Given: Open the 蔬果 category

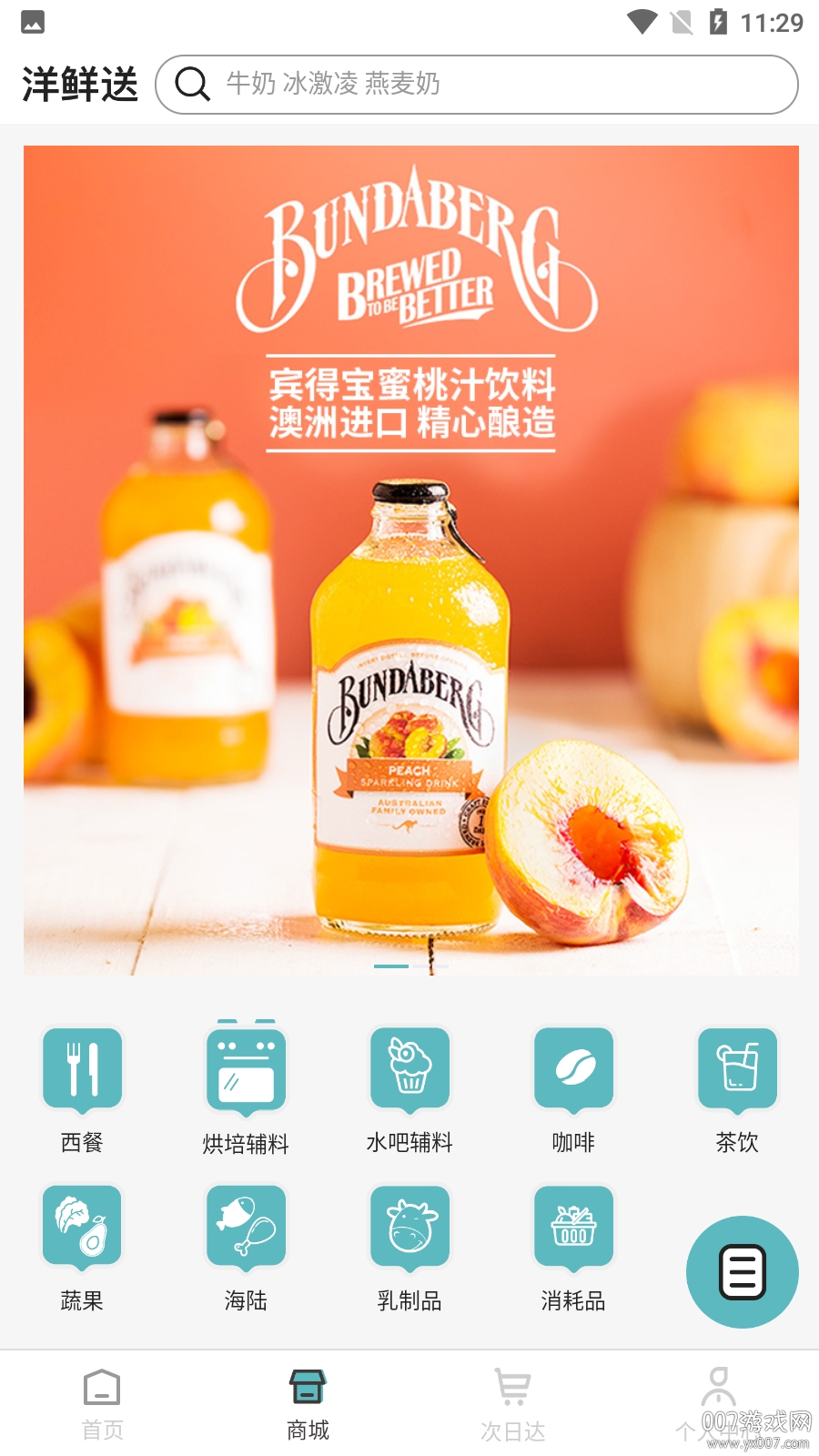Looking at the screenshot, I should [x=82, y=1247].
